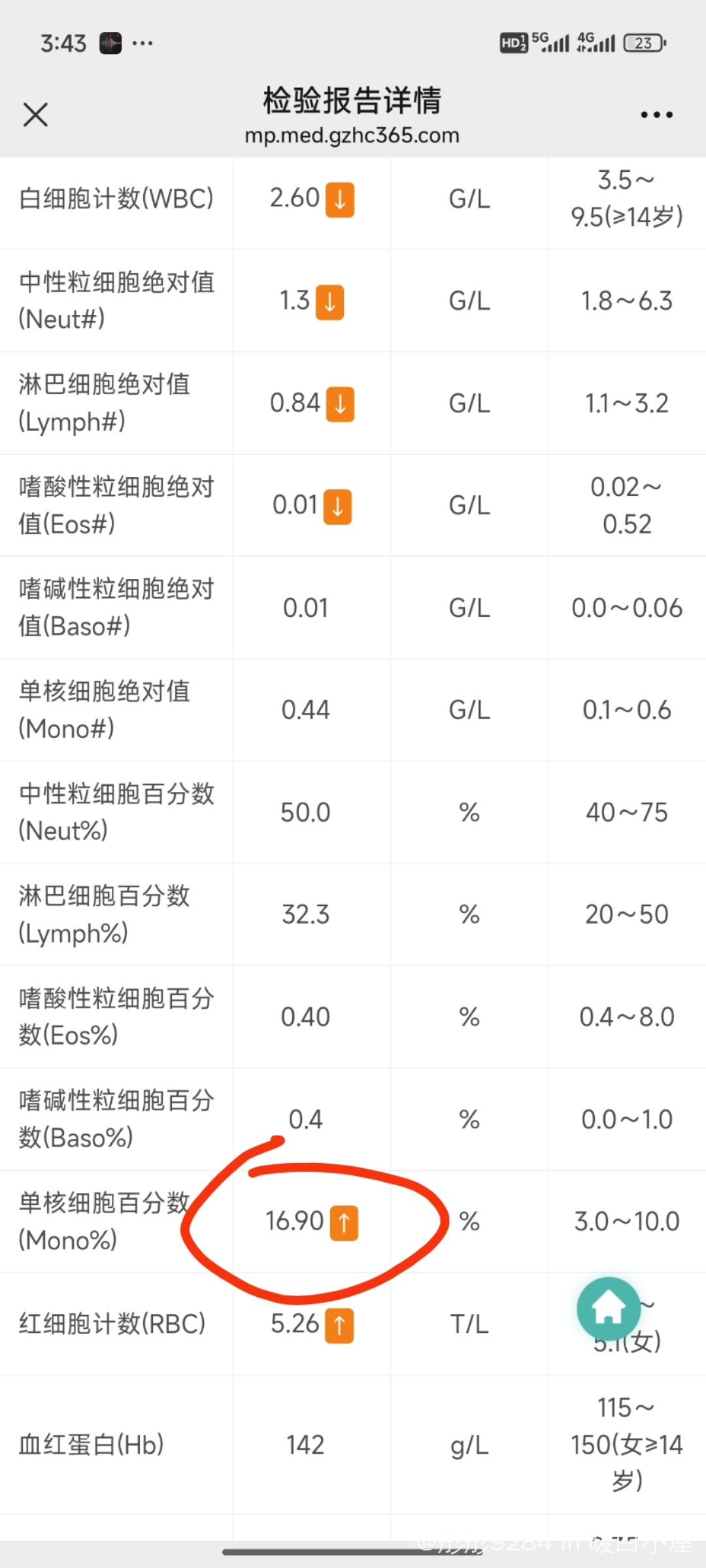Viewport: 706px width, 1568px height.
Task: Open the three-dot overflow menu
Action: click(656, 114)
